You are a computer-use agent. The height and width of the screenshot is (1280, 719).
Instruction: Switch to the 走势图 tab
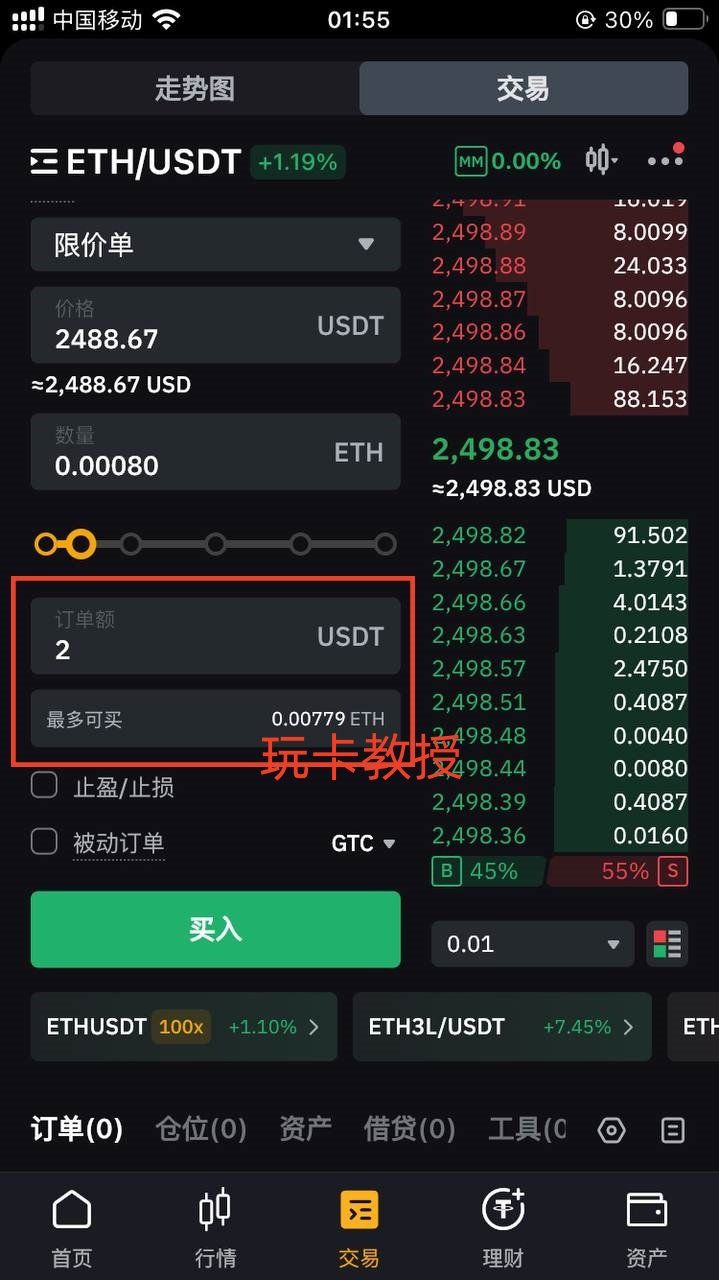click(x=195, y=88)
